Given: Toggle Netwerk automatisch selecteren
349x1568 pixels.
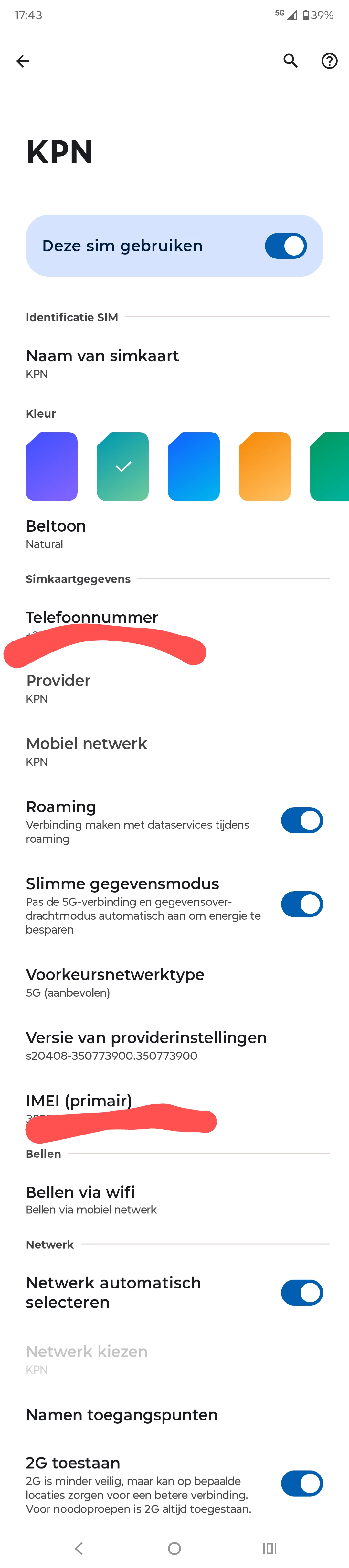Looking at the screenshot, I should point(301,1292).
